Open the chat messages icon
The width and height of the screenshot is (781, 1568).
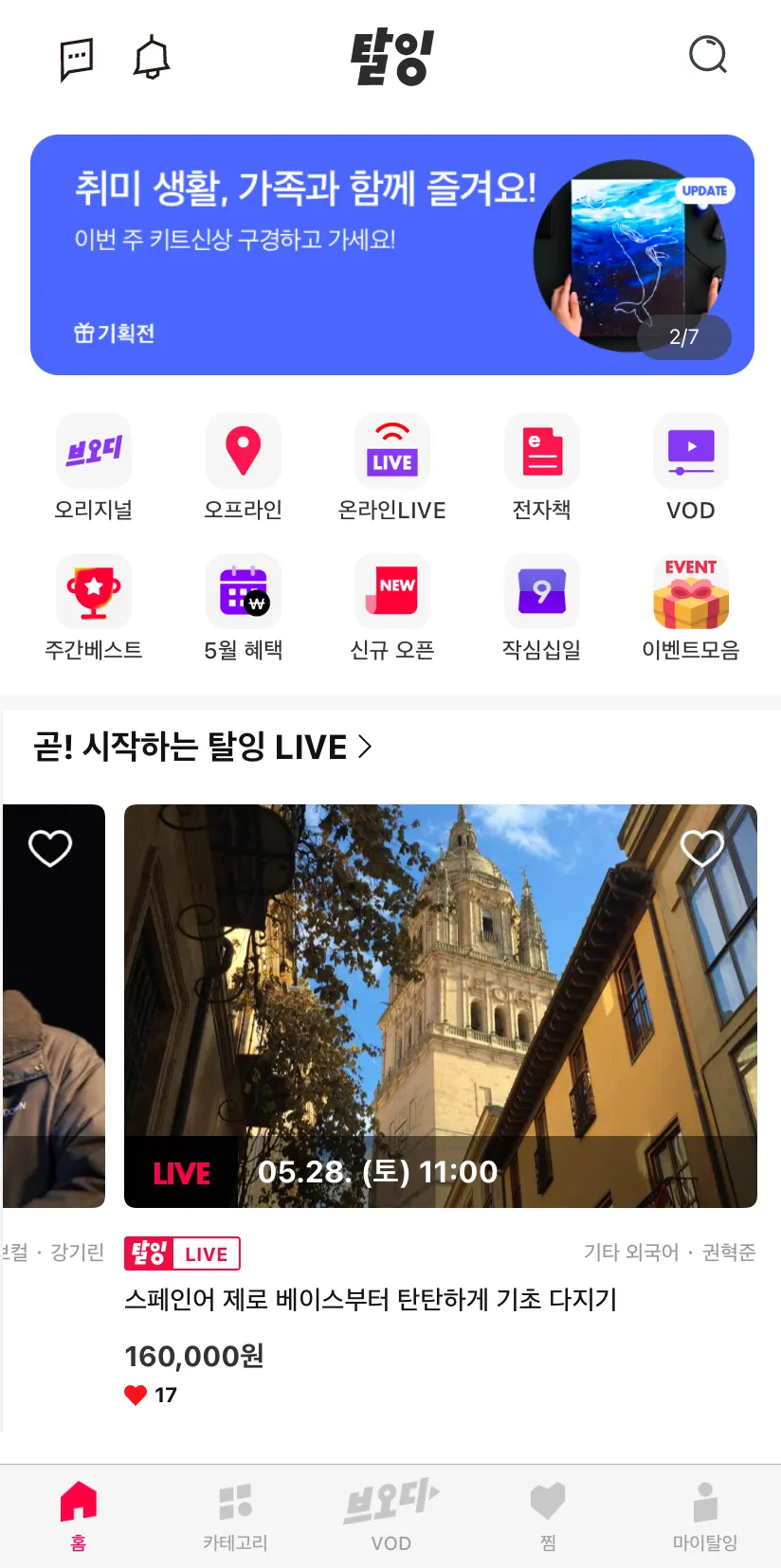tap(77, 59)
